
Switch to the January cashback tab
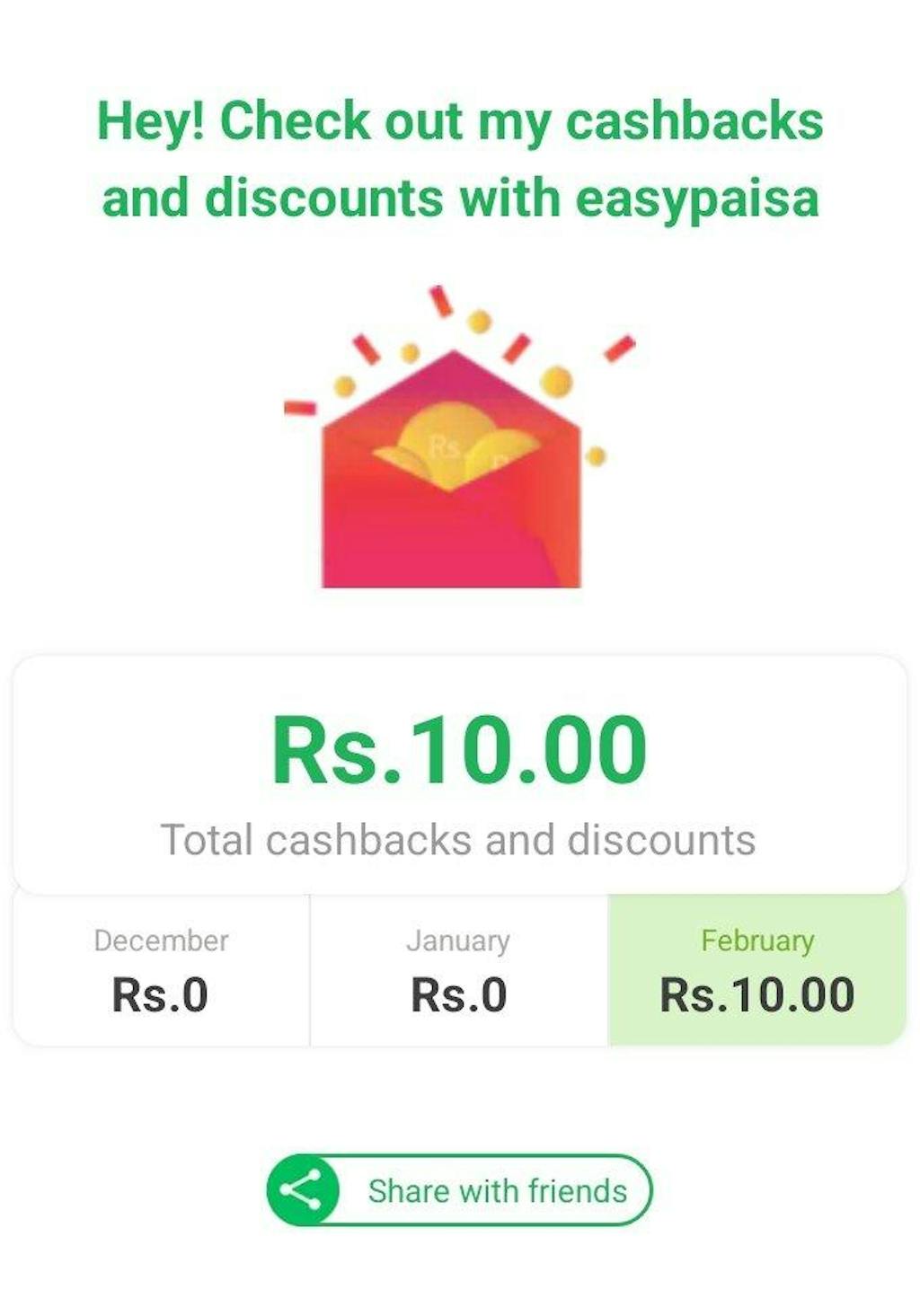pos(458,970)
